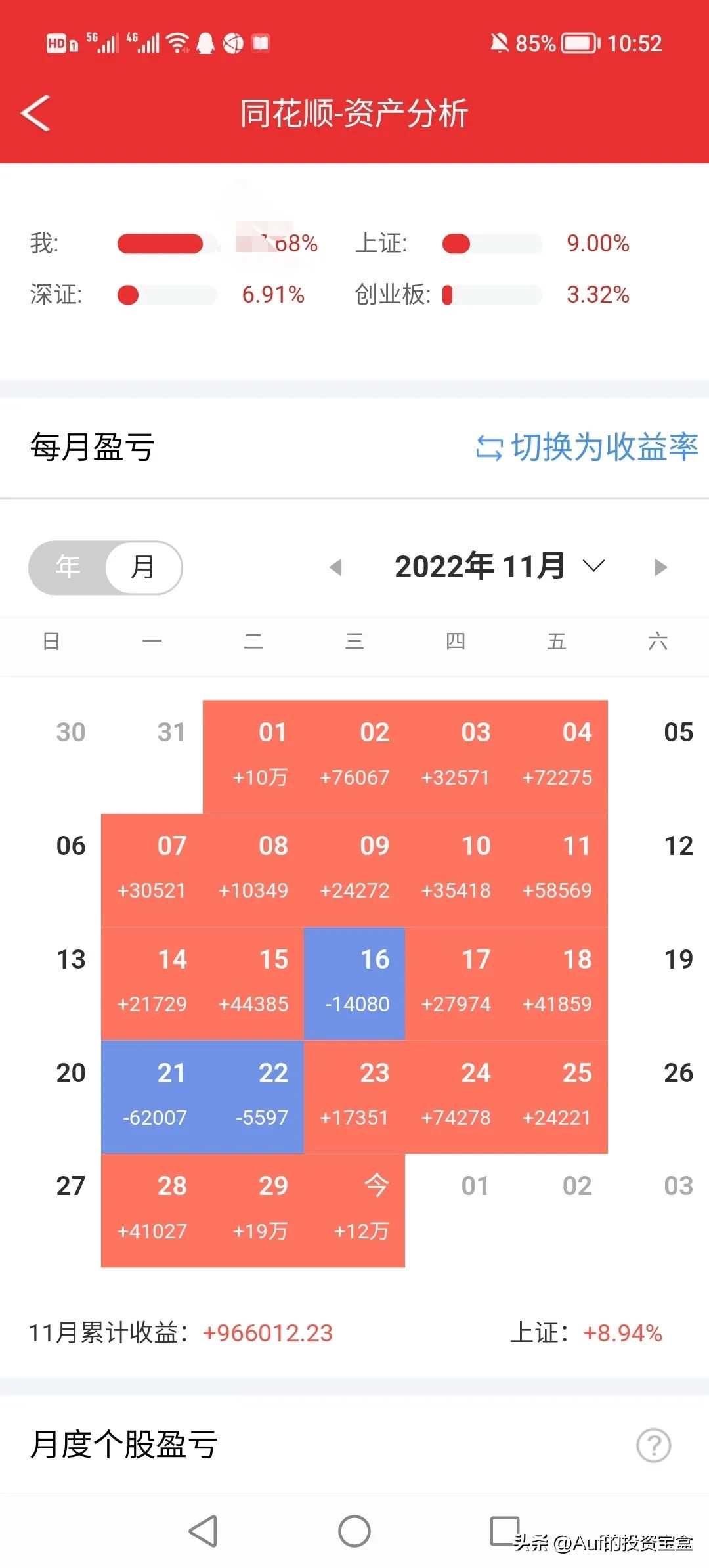Open the 月度个股盈亏 section

(x=123, y=1445)
